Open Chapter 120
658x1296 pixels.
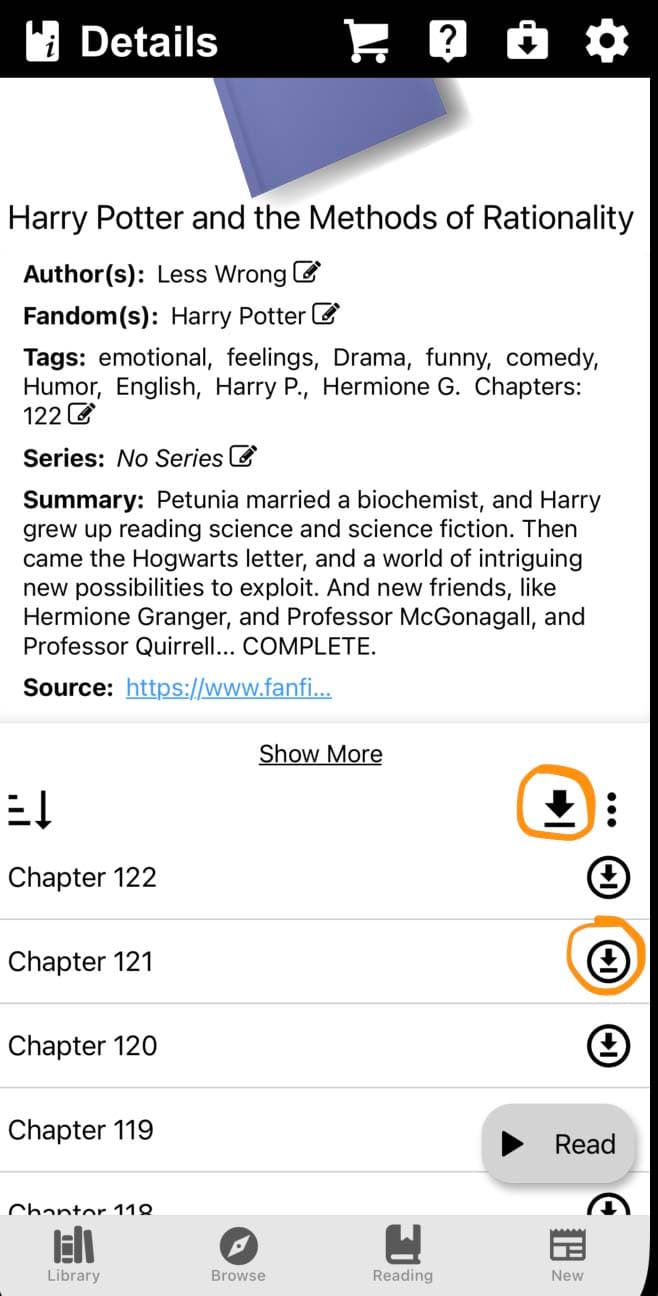(x=82, y=1045)
